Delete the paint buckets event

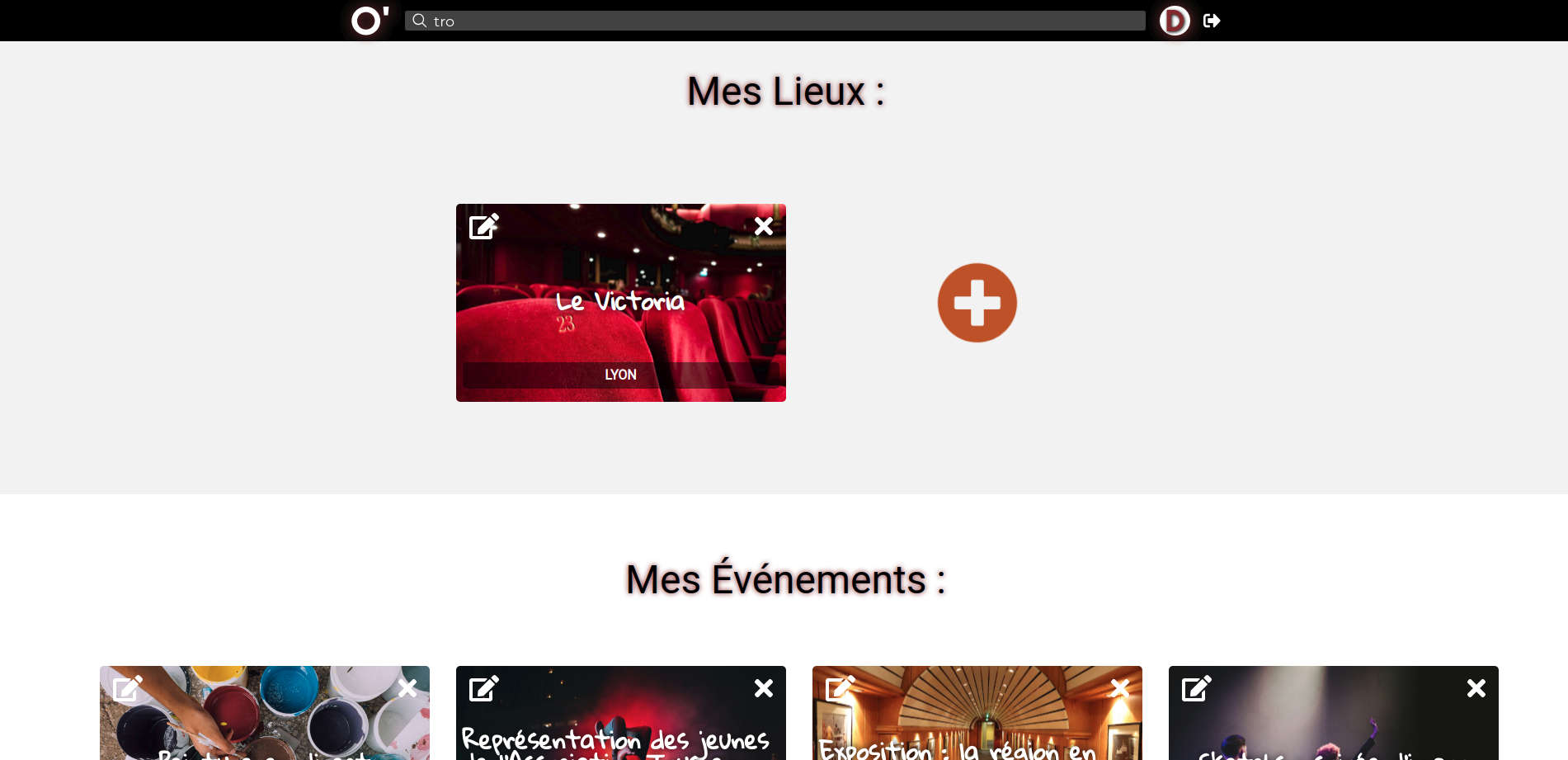pyautogui.click(x=407, y=688)
